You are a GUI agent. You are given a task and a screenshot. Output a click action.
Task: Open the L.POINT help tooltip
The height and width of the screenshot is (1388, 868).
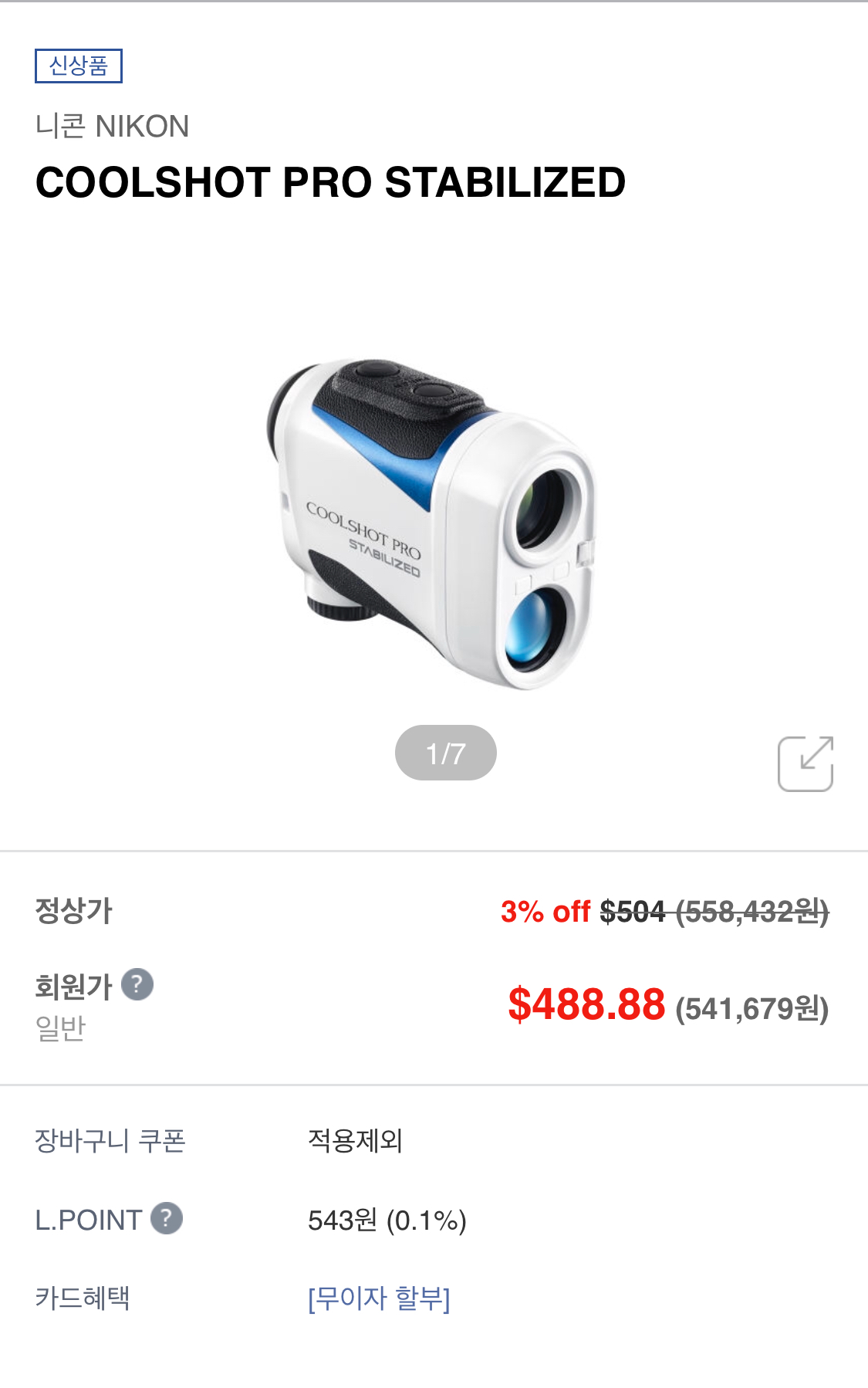167,1219
